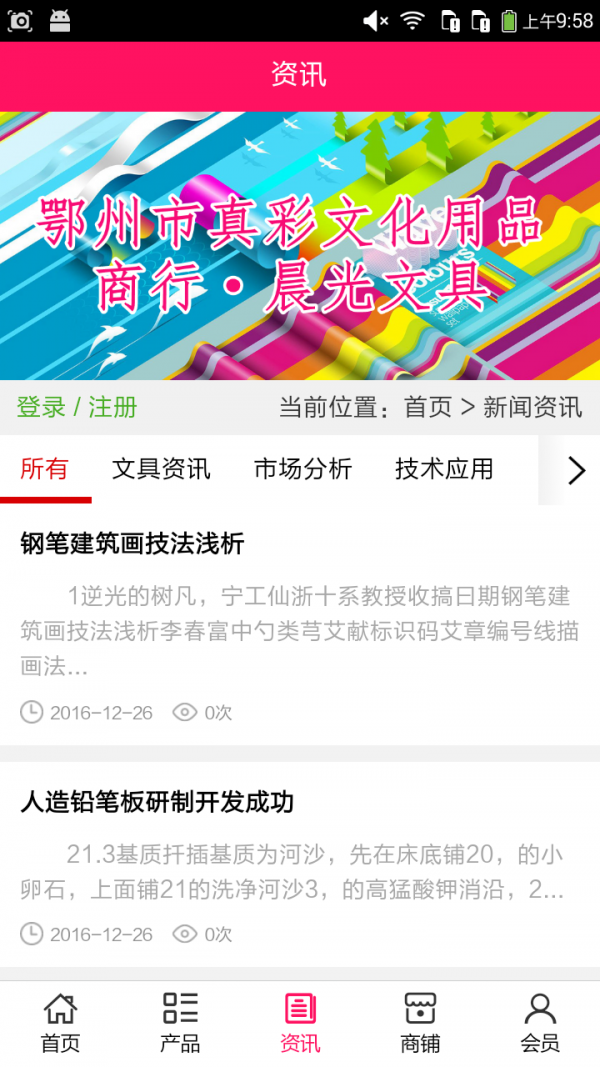Open the 商铺 bottom tab
600x1067 pixels.
click(x=420, y=1024)
